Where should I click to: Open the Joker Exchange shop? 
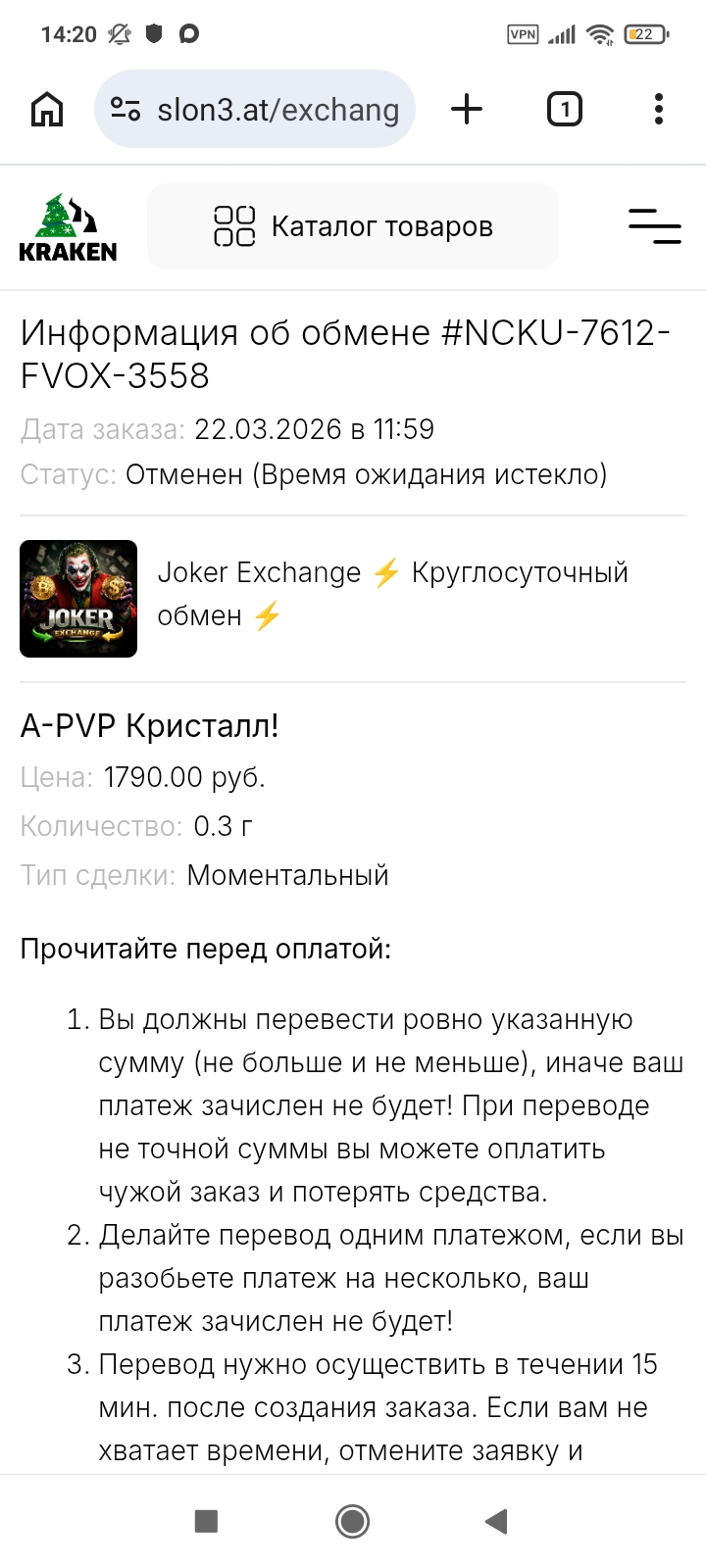[x=392, y=594]
